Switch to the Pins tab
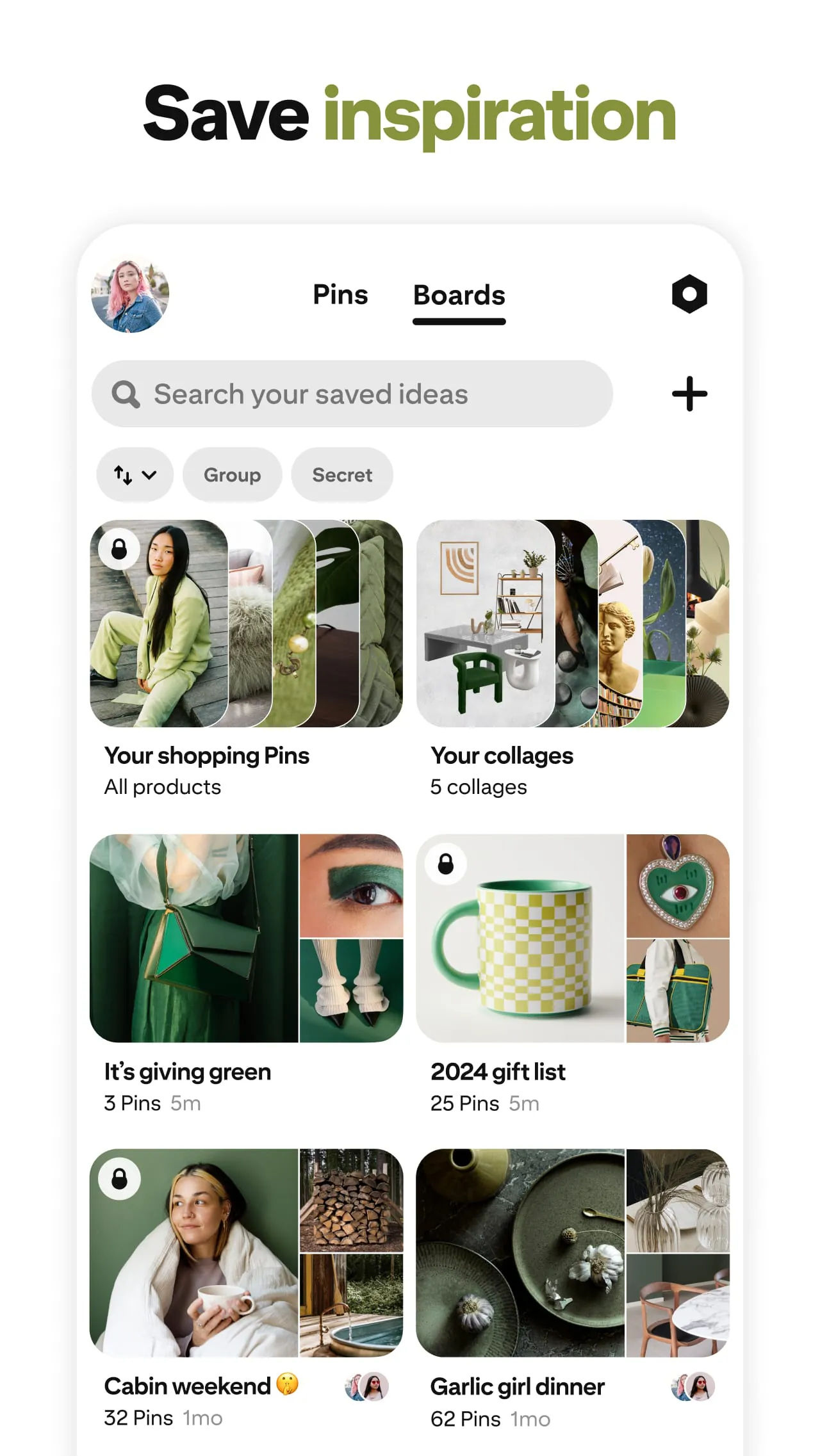The width and height of the screenshot is (820, 1456). pyautogui.click(x=340, y=295)
